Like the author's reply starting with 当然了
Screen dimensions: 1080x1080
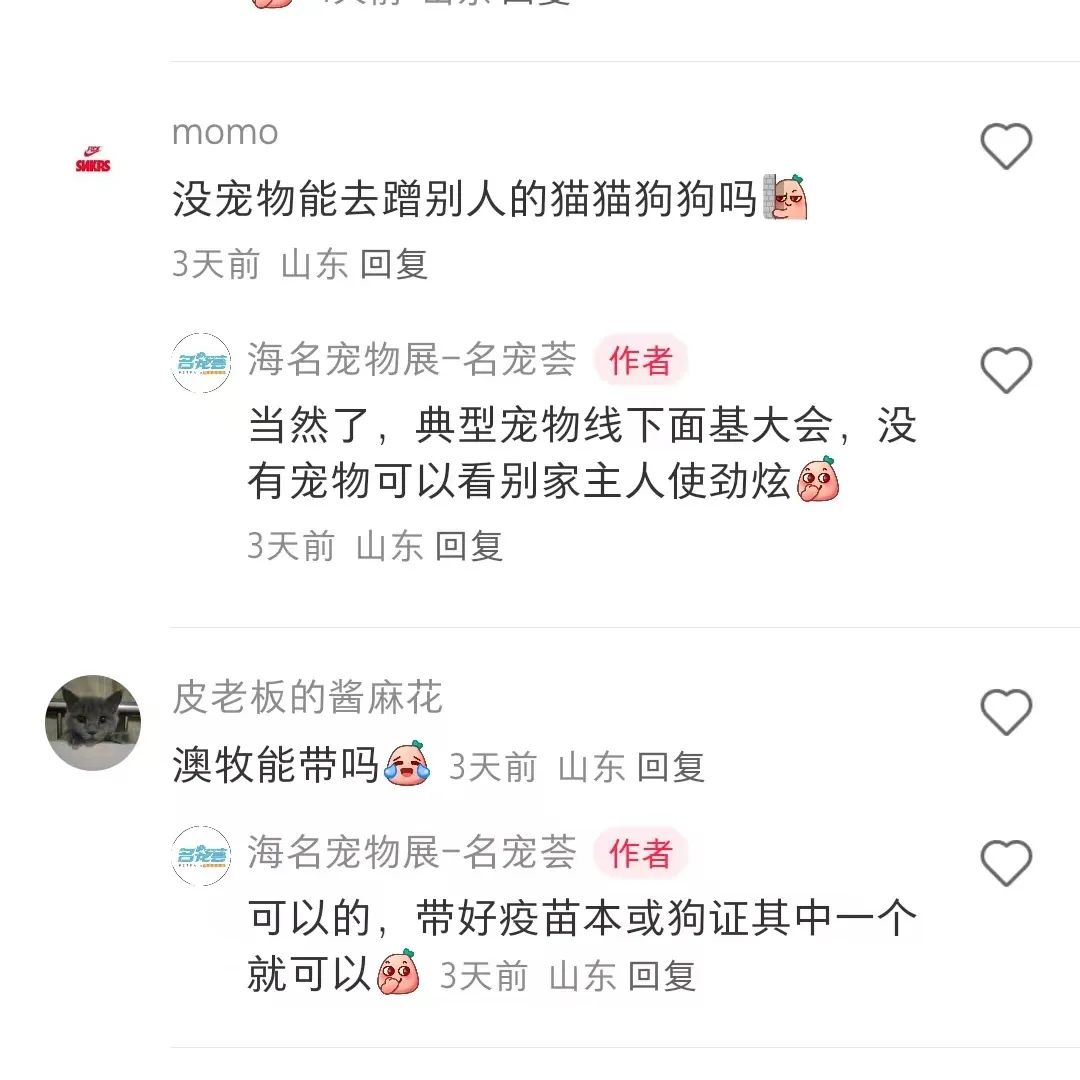pyautogui.click(x=1005, y=370)
